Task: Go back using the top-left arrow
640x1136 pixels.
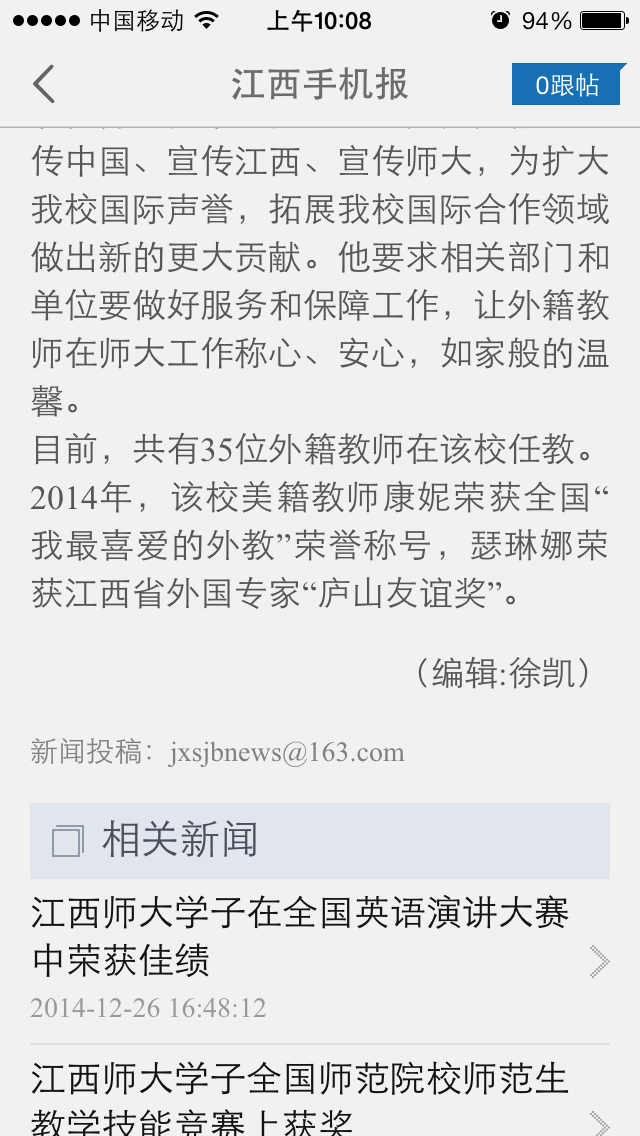Action: (x=43, y=84)
